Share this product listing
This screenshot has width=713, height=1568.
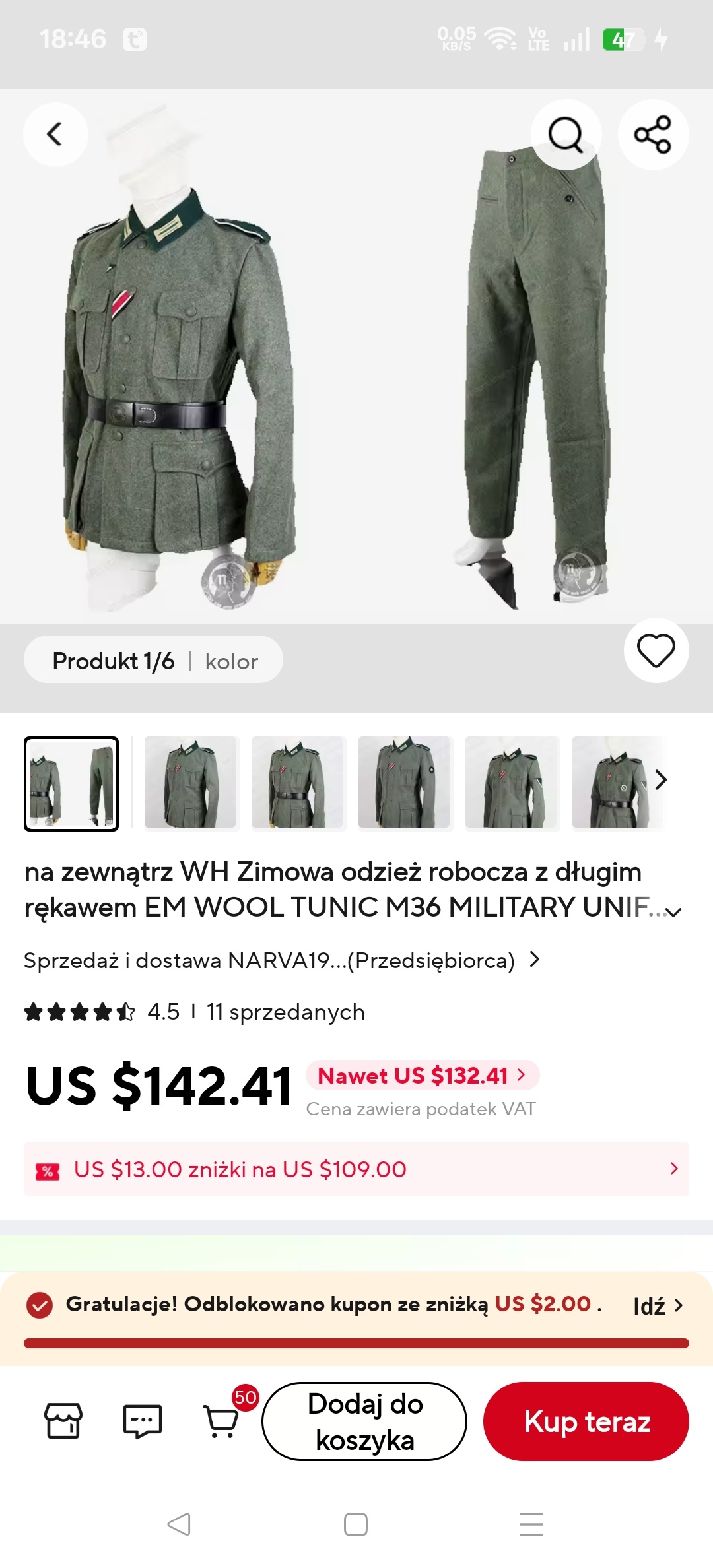click(x=653, y=135)
